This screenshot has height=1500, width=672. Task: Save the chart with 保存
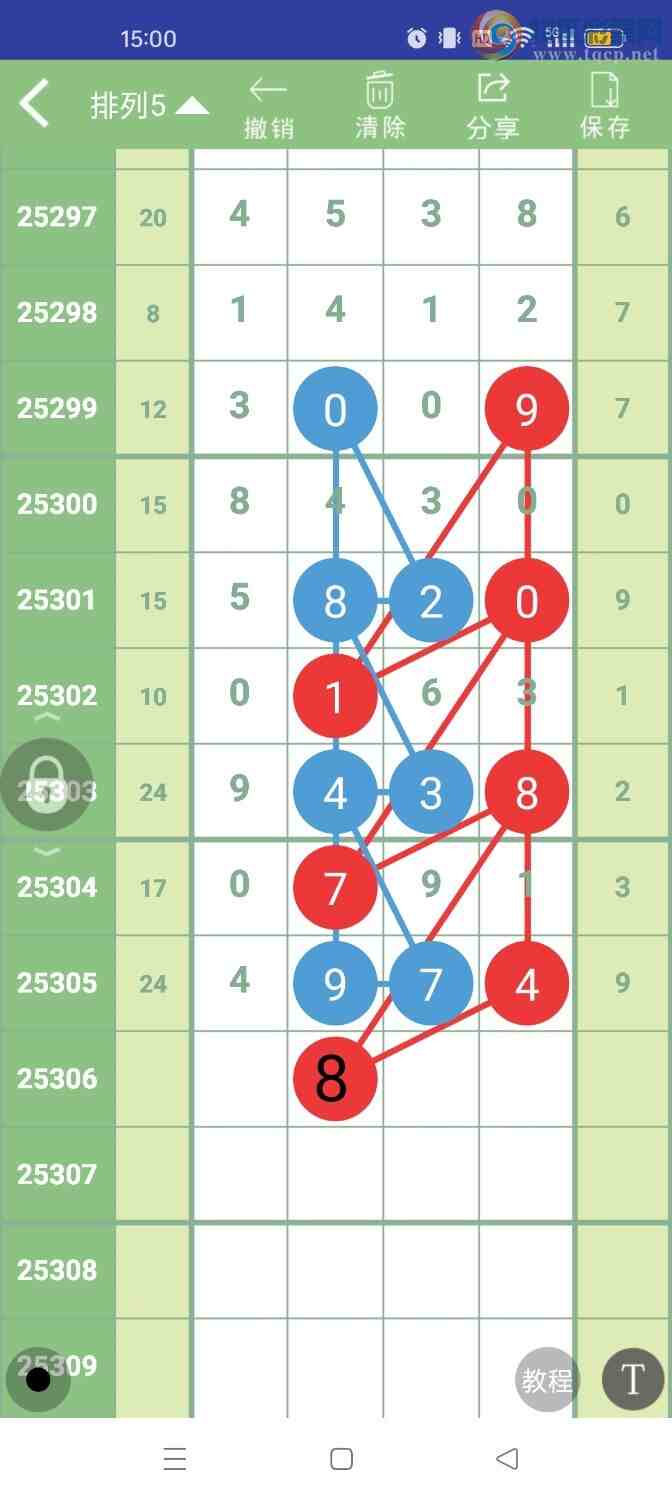(x=604, y=106)
